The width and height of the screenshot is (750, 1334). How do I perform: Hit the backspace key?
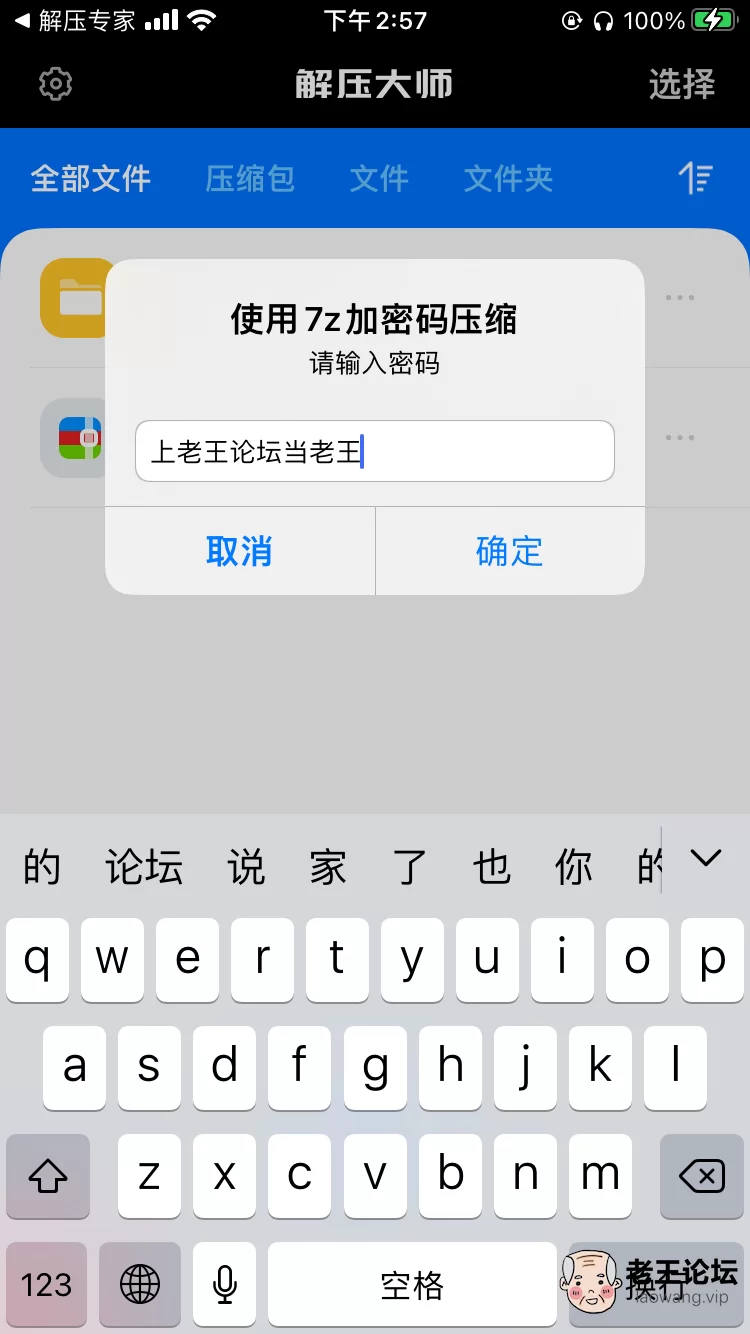pyautogui.click(x=702, y=1176)
